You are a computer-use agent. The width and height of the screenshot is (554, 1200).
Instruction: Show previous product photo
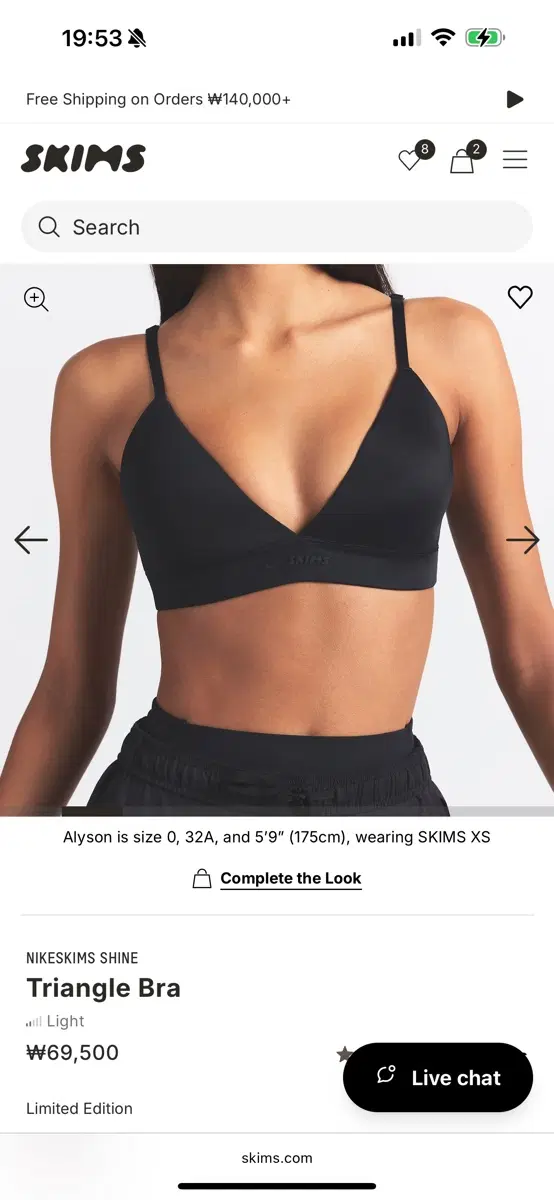click(x=31, y=540)
